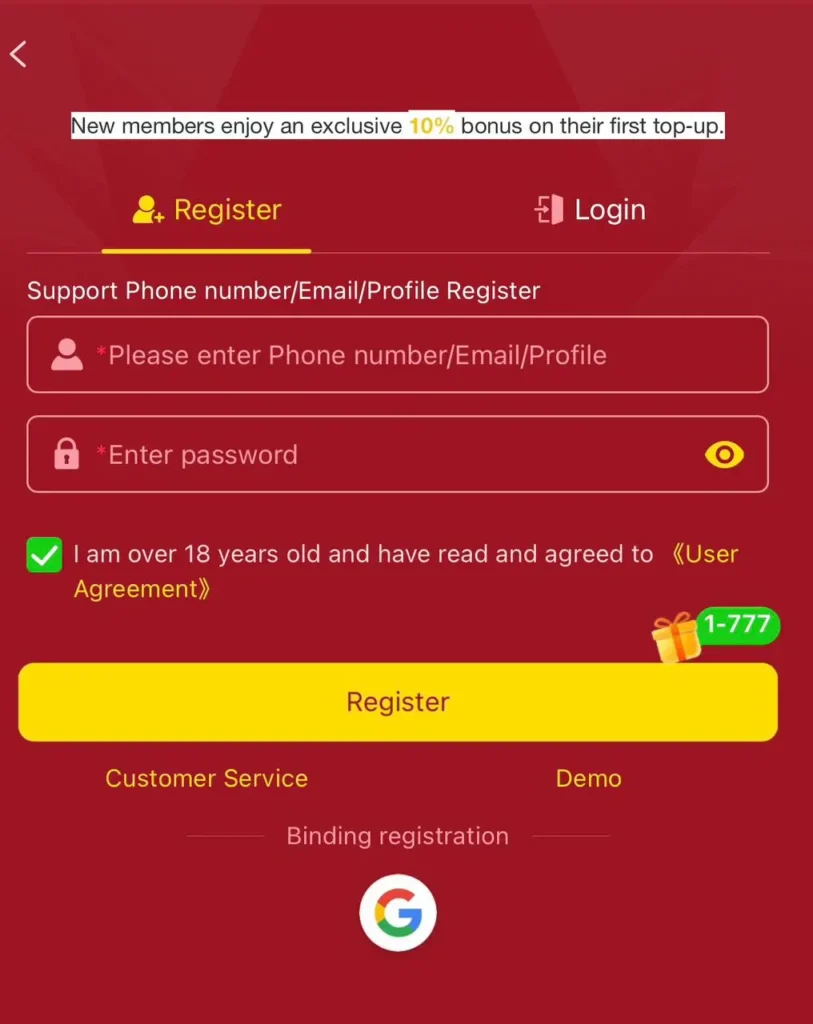
Task: Tap the yellow Register button
Action: [397, 702]
